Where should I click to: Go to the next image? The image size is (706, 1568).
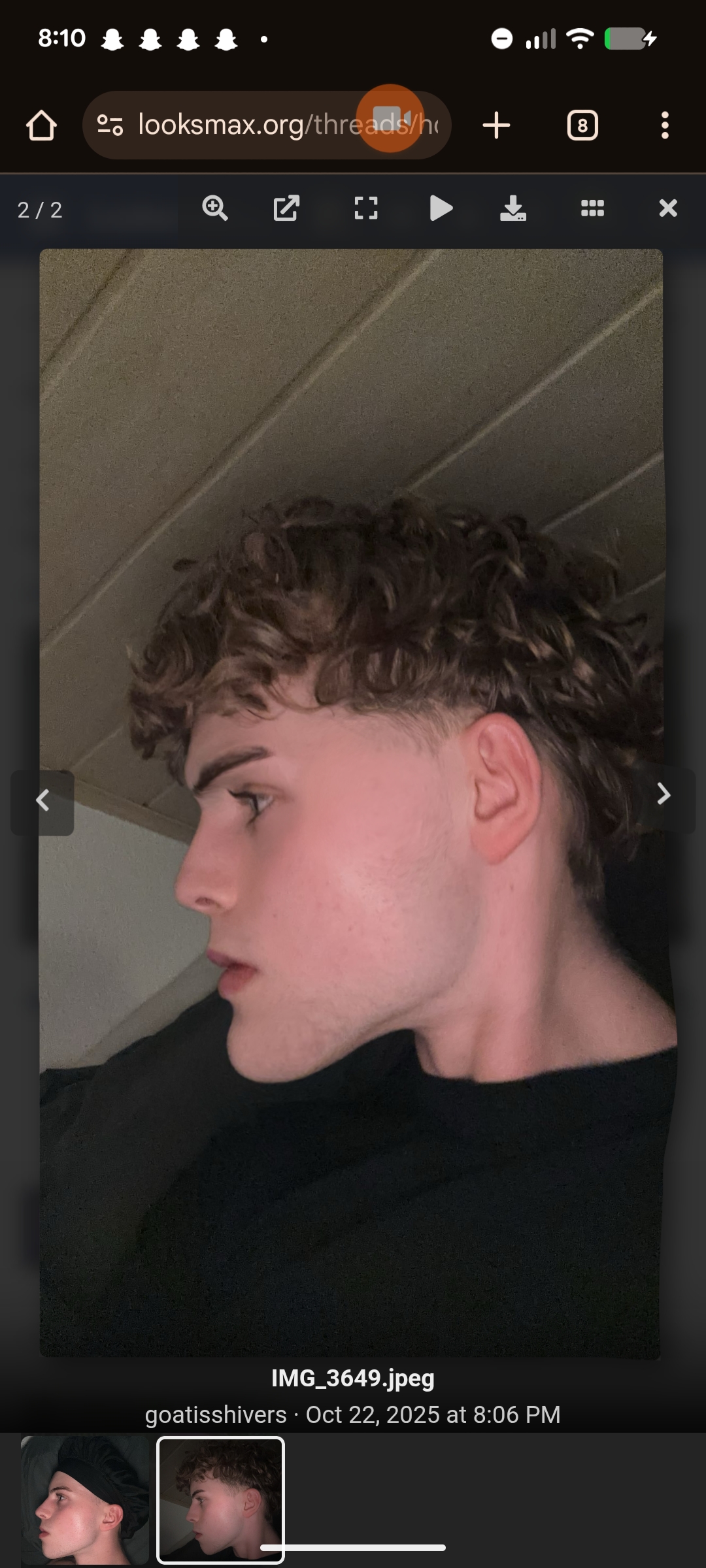tap(664, 794)
